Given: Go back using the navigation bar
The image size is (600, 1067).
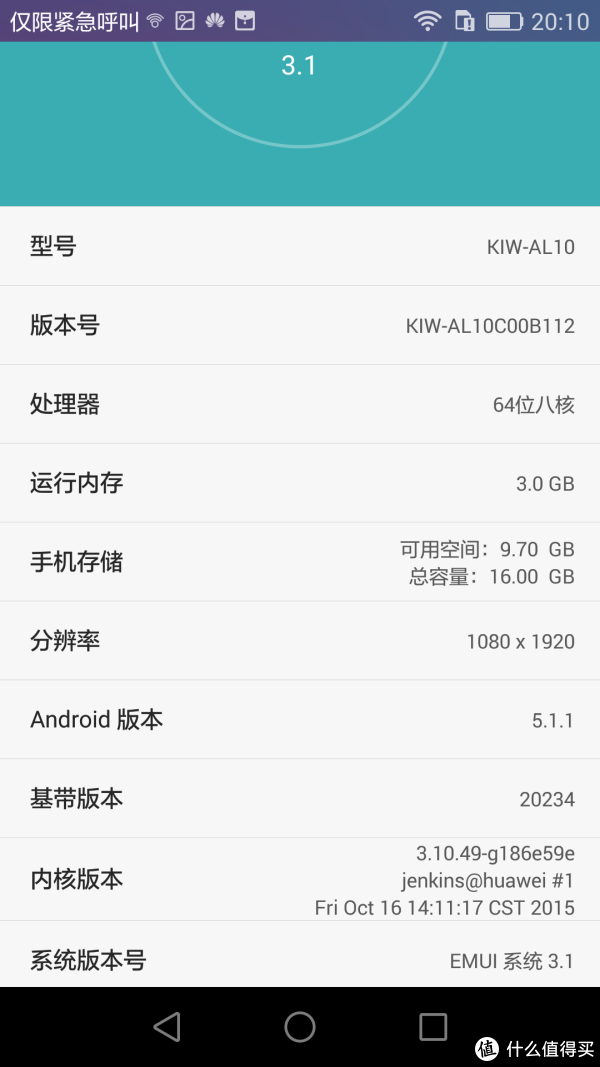Looking at the screenshot, I should (x=167, y=1026).
